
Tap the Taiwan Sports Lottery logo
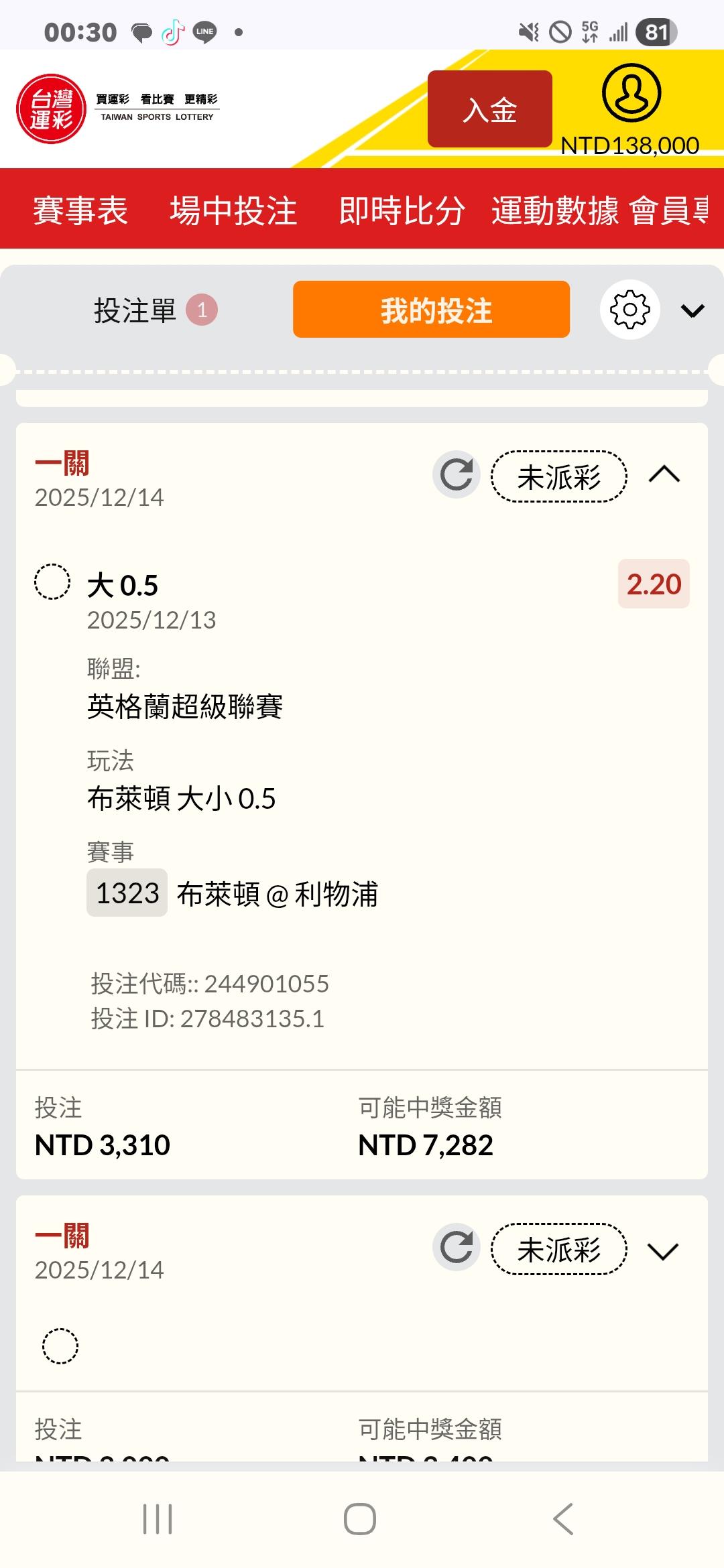pos(52,109)
